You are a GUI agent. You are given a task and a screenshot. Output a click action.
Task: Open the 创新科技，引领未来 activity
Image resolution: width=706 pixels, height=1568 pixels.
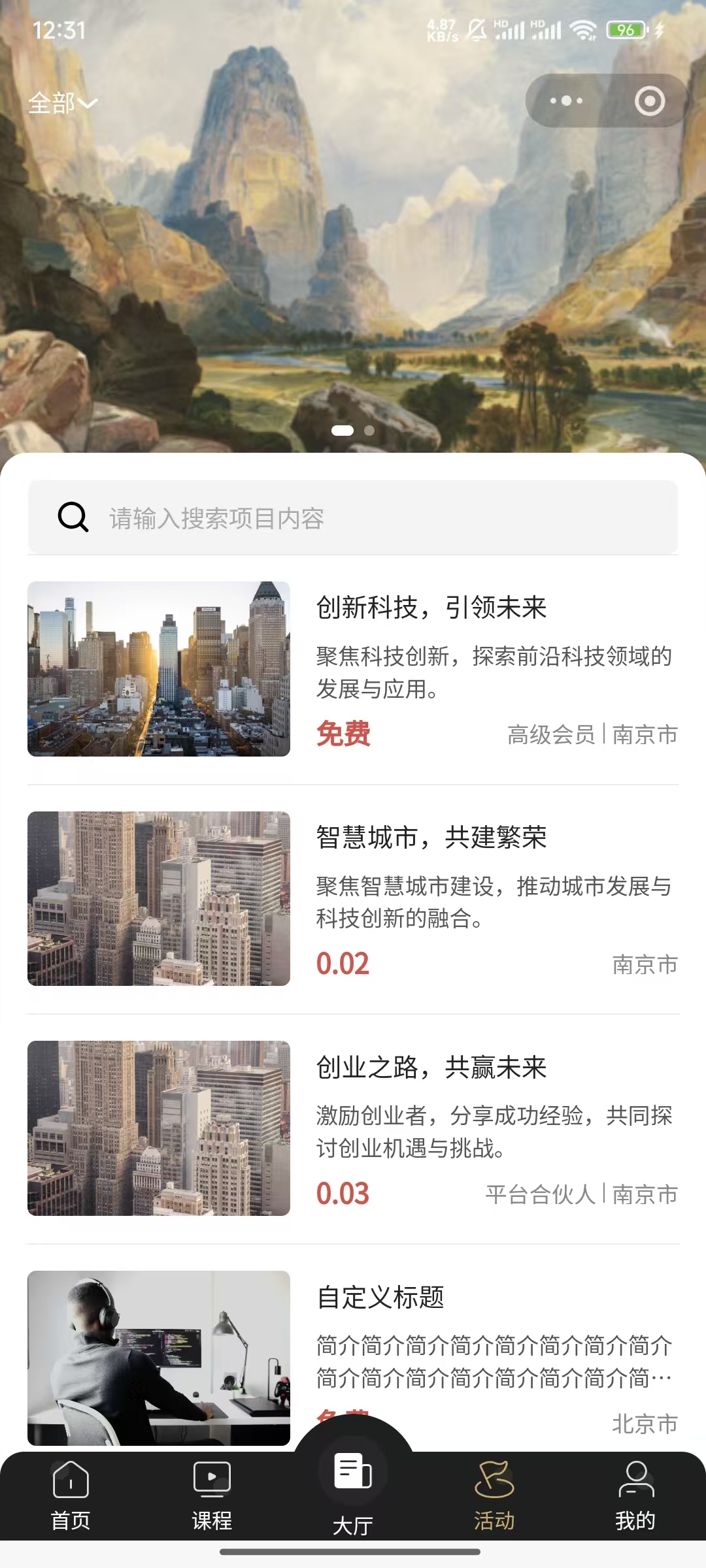coord(431,608)
